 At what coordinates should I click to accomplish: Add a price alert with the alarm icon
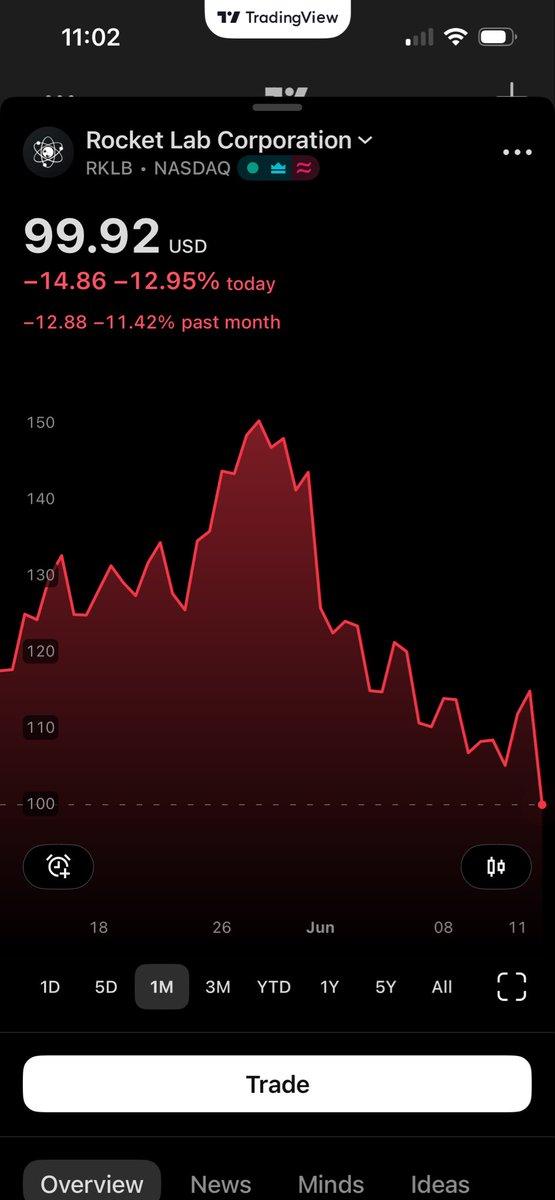tap(58, 867)
